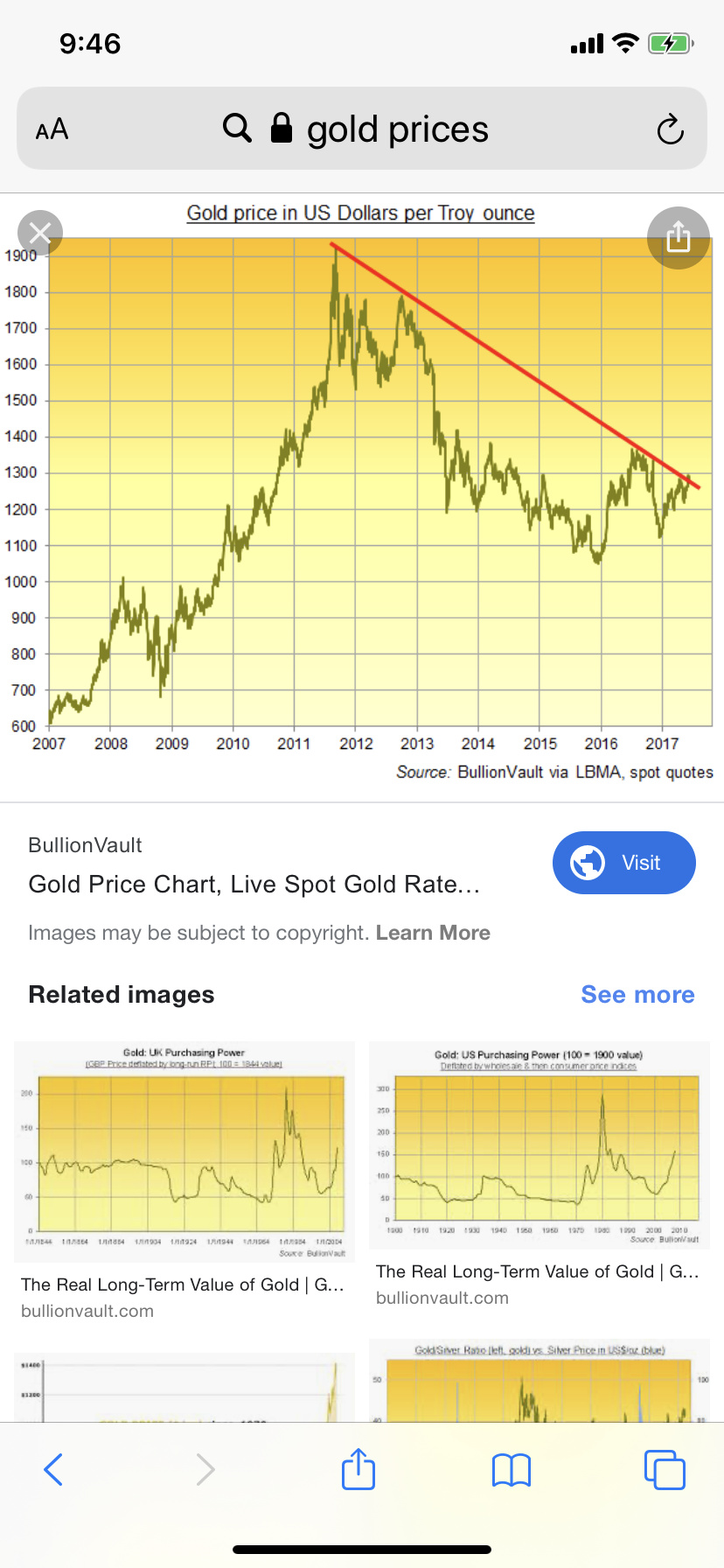The height and width of the screenshot is (1568, 724).
Task: Visit the BullionVault website
Action: tap(623, 863)
